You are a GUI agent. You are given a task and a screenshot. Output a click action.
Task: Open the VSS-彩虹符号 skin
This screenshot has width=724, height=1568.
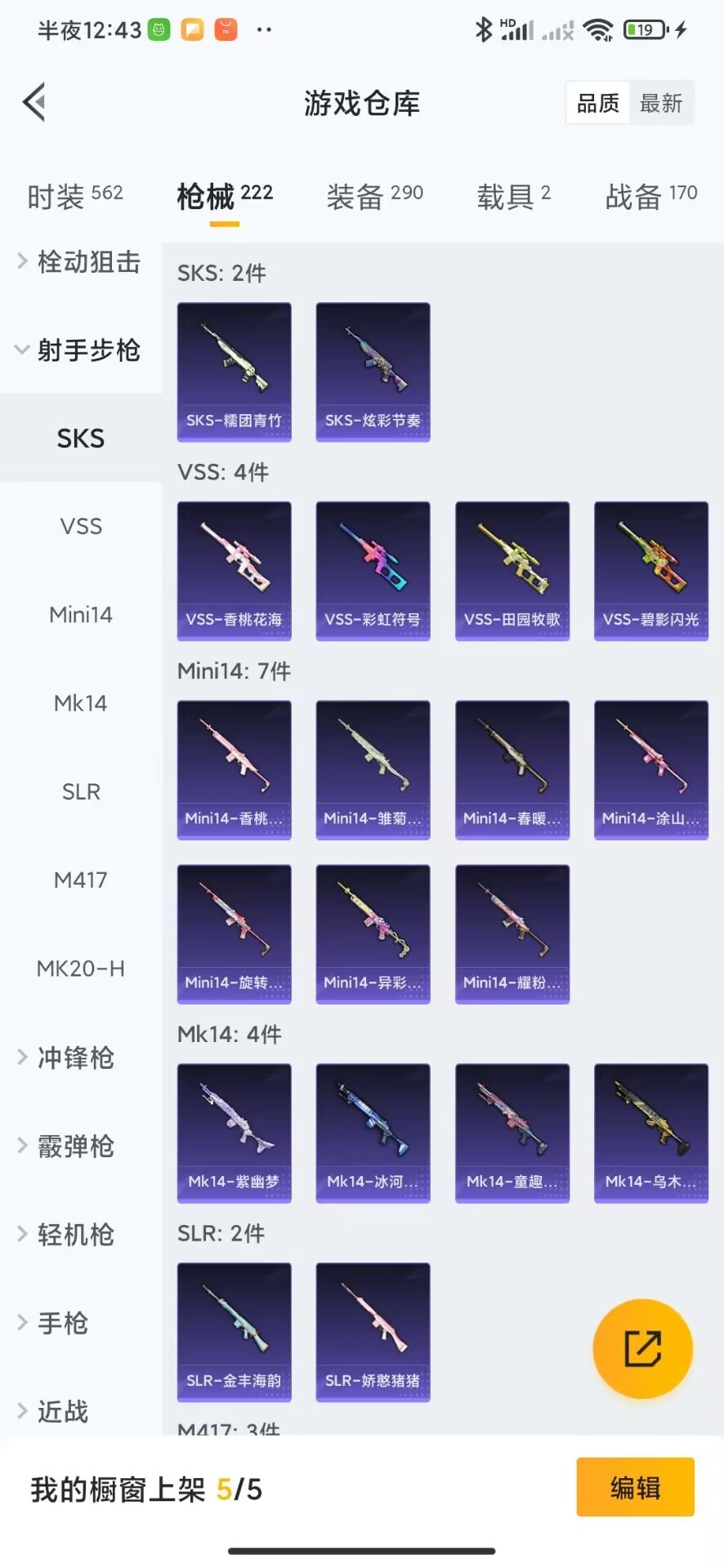373,571
